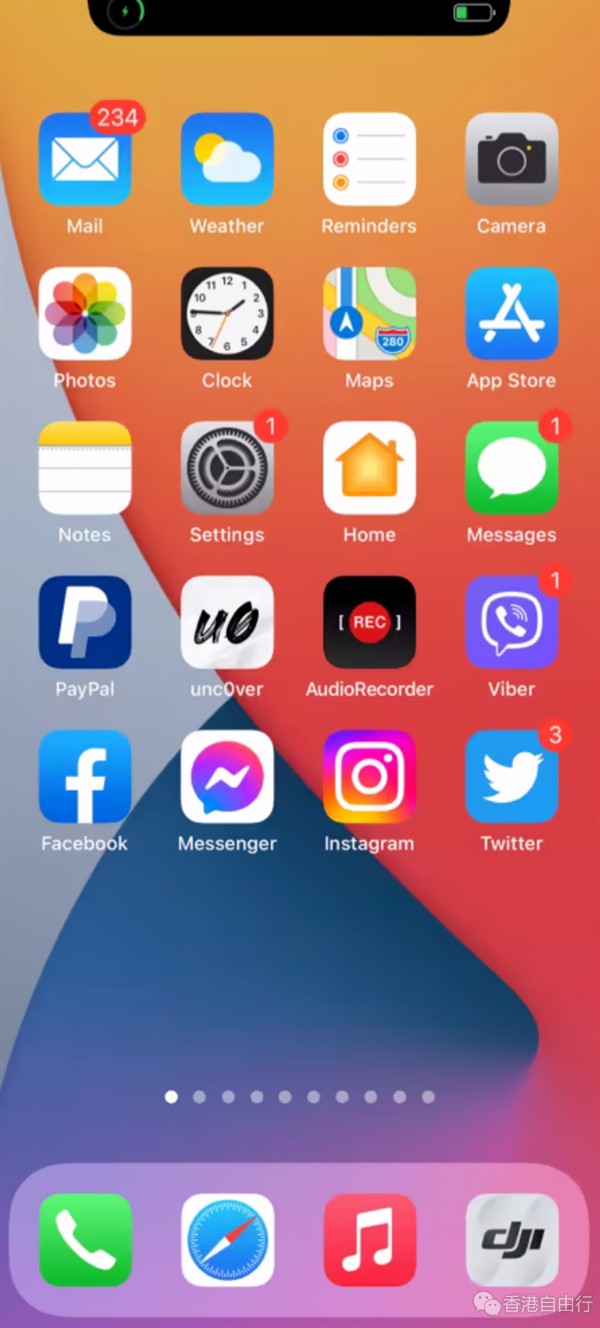
Task: Launch PayPal
Action: click(85, 622)
